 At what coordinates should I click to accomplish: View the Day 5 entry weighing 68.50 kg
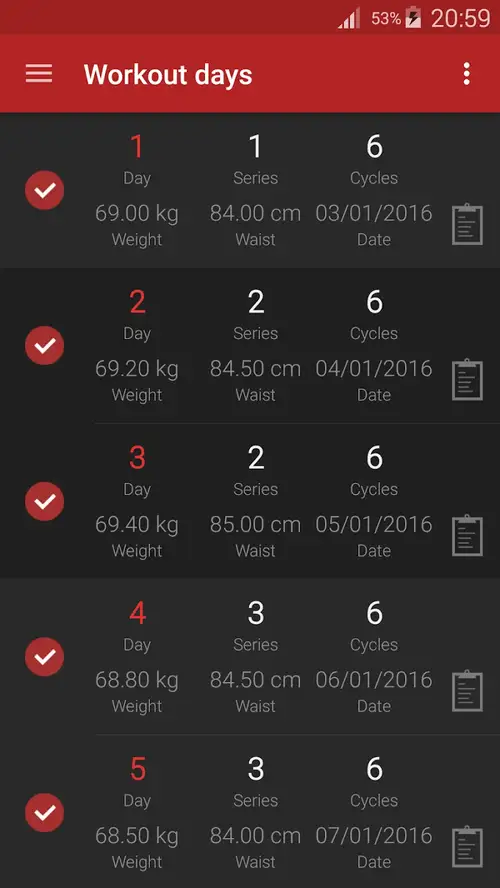point(250,812)
